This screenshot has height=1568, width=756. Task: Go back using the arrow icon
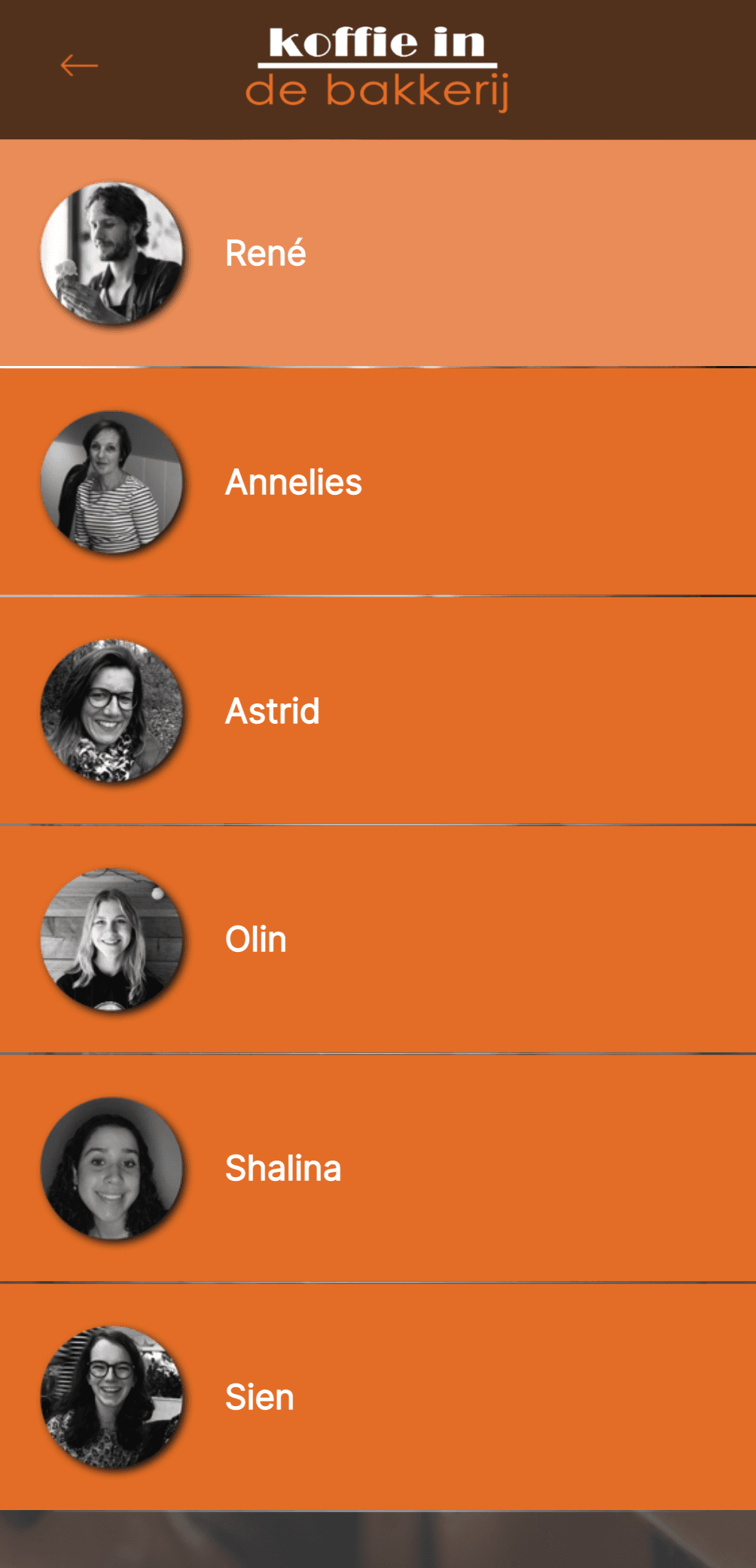[79, 66]
